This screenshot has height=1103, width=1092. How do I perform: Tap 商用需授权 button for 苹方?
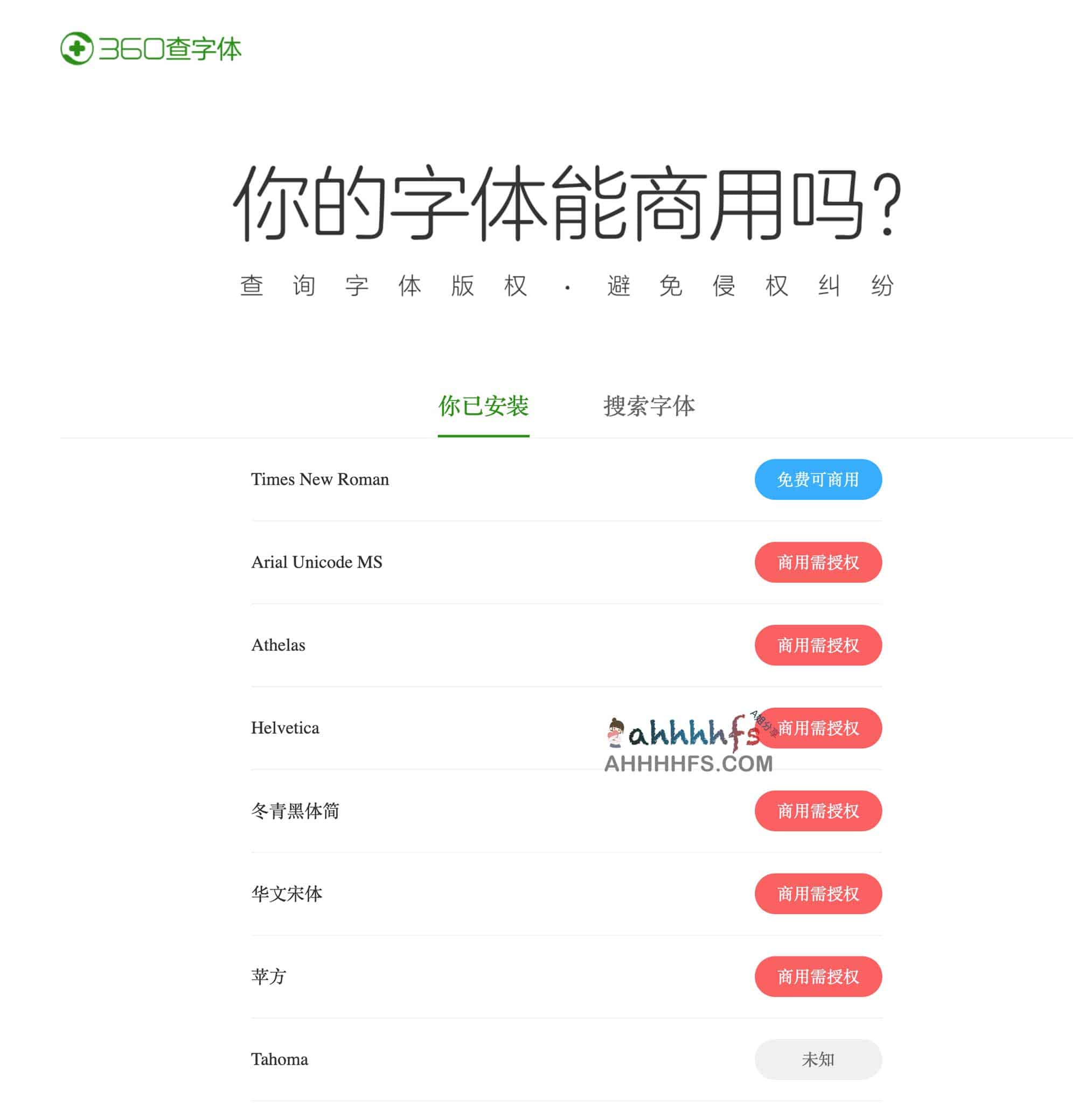[x=818, y=976]
